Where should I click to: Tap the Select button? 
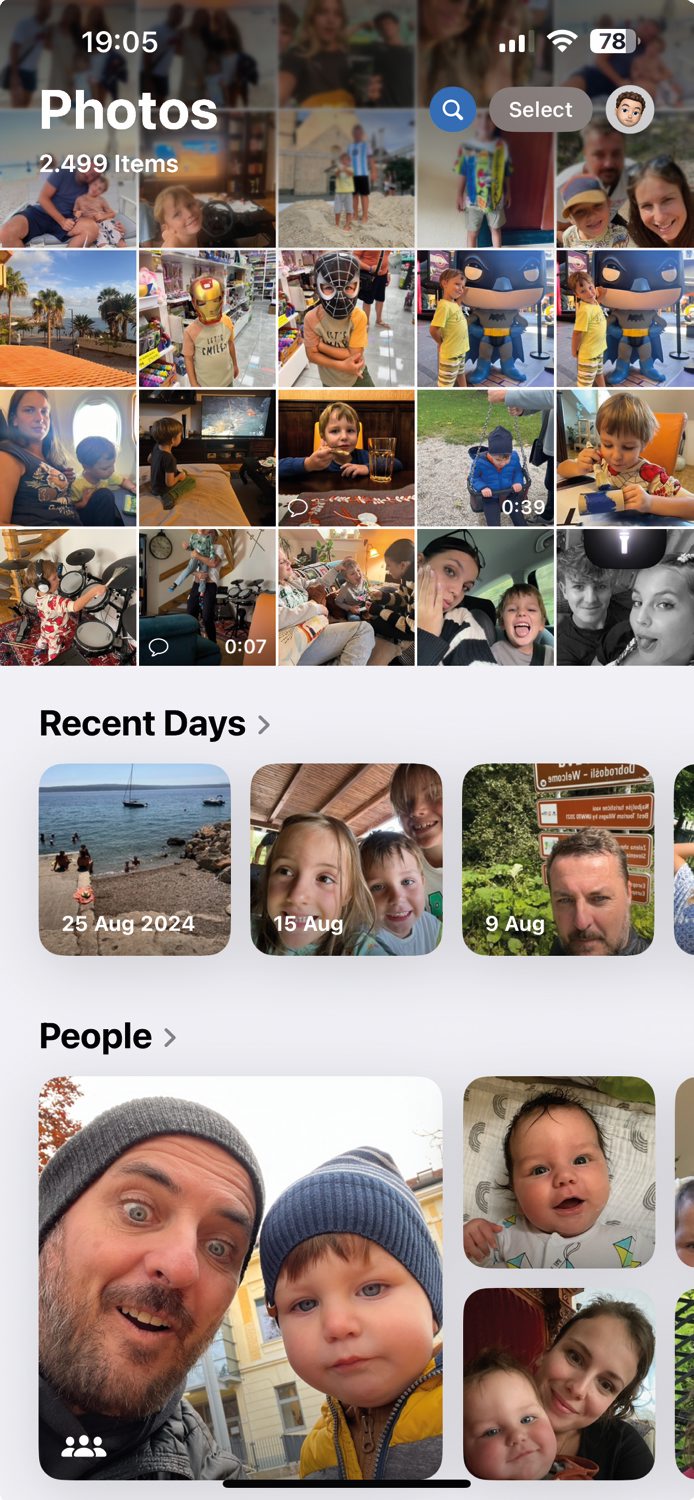coord(540,110)
